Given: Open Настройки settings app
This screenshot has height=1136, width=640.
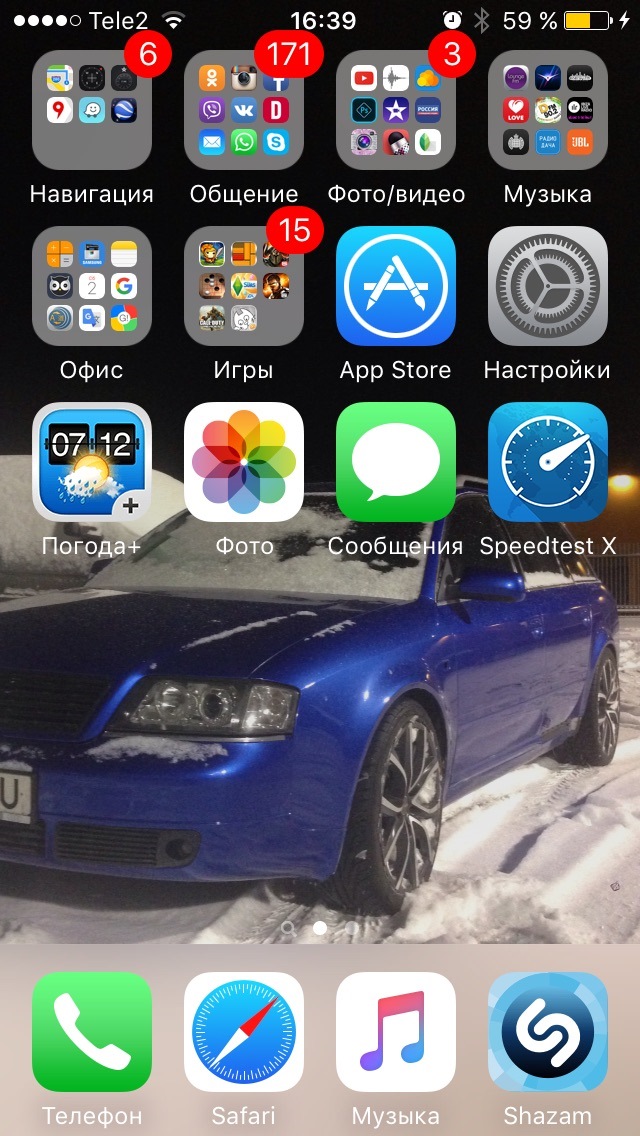Looking at the screenshot, I should (548, 286).
